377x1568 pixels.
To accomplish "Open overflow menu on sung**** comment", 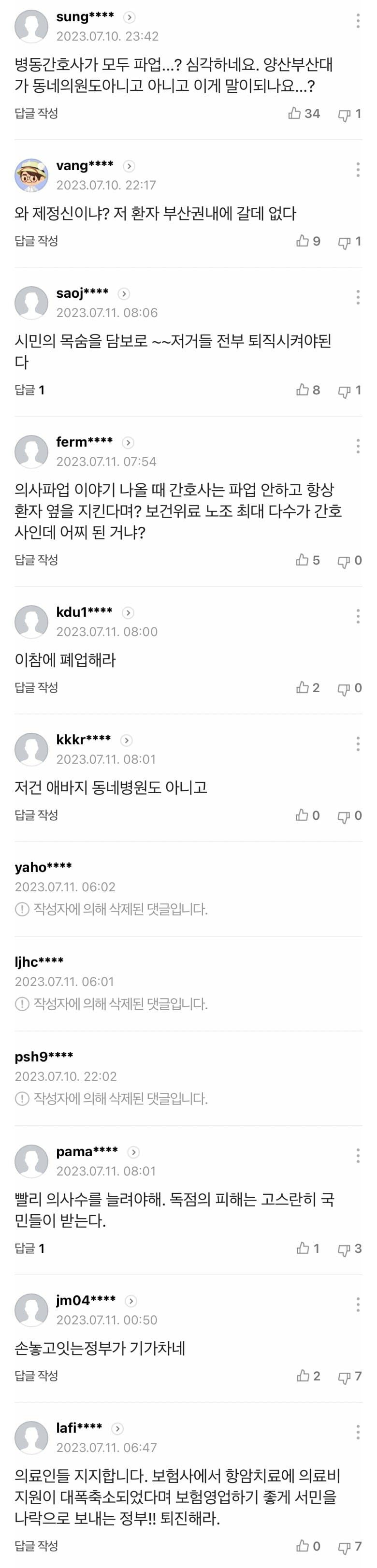I will (358, 21).
